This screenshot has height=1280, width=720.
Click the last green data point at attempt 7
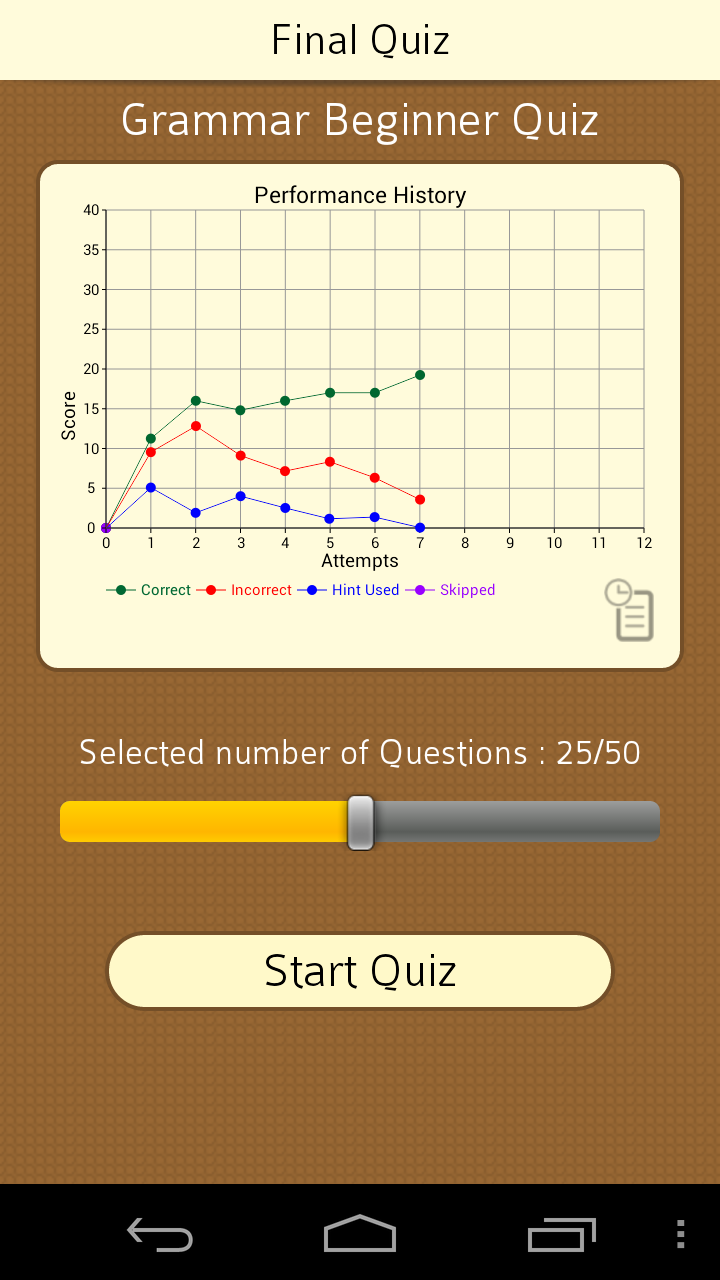(x=420, y=374)
